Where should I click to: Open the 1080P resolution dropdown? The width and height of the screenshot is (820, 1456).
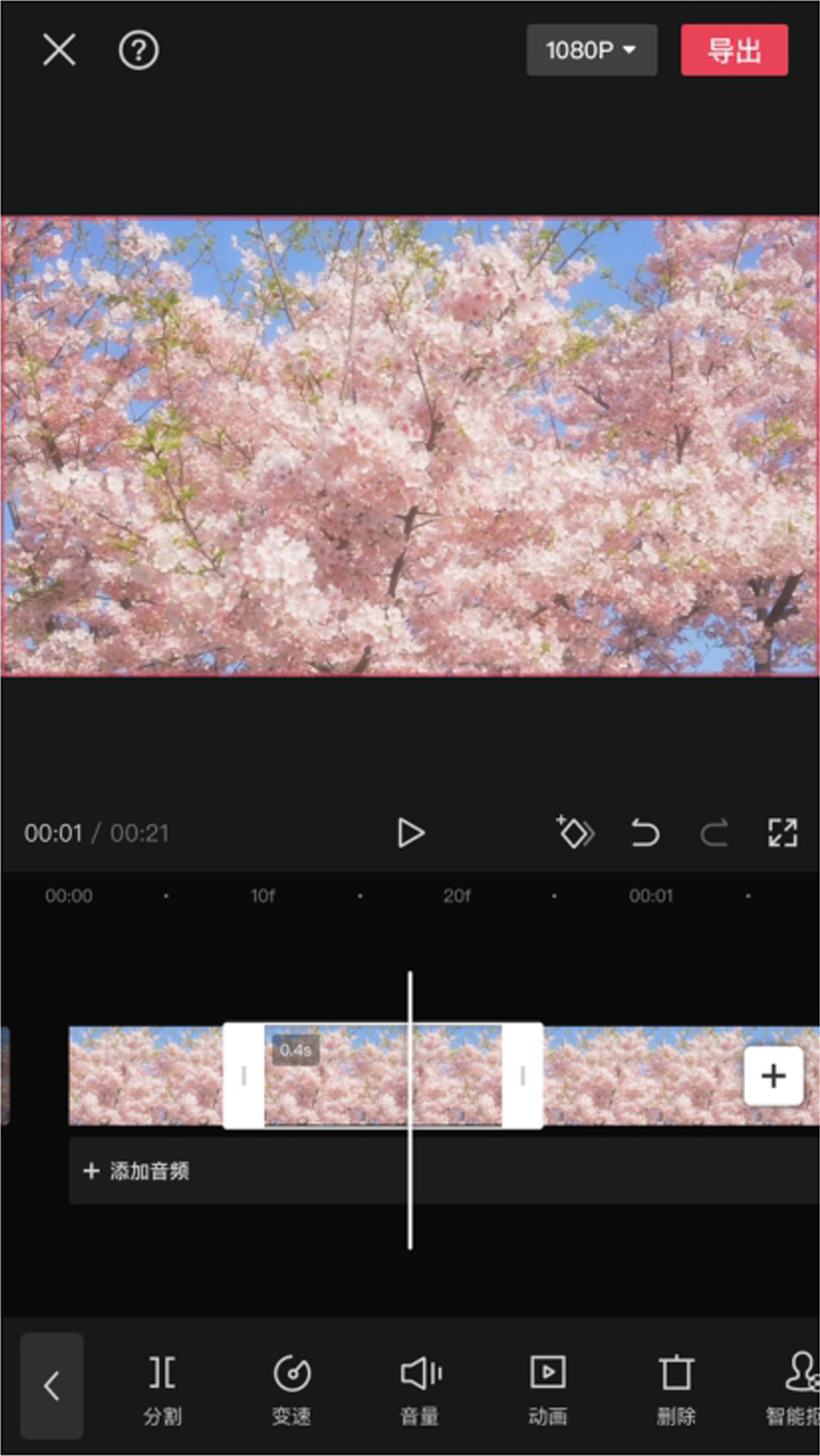click(592, 50)
